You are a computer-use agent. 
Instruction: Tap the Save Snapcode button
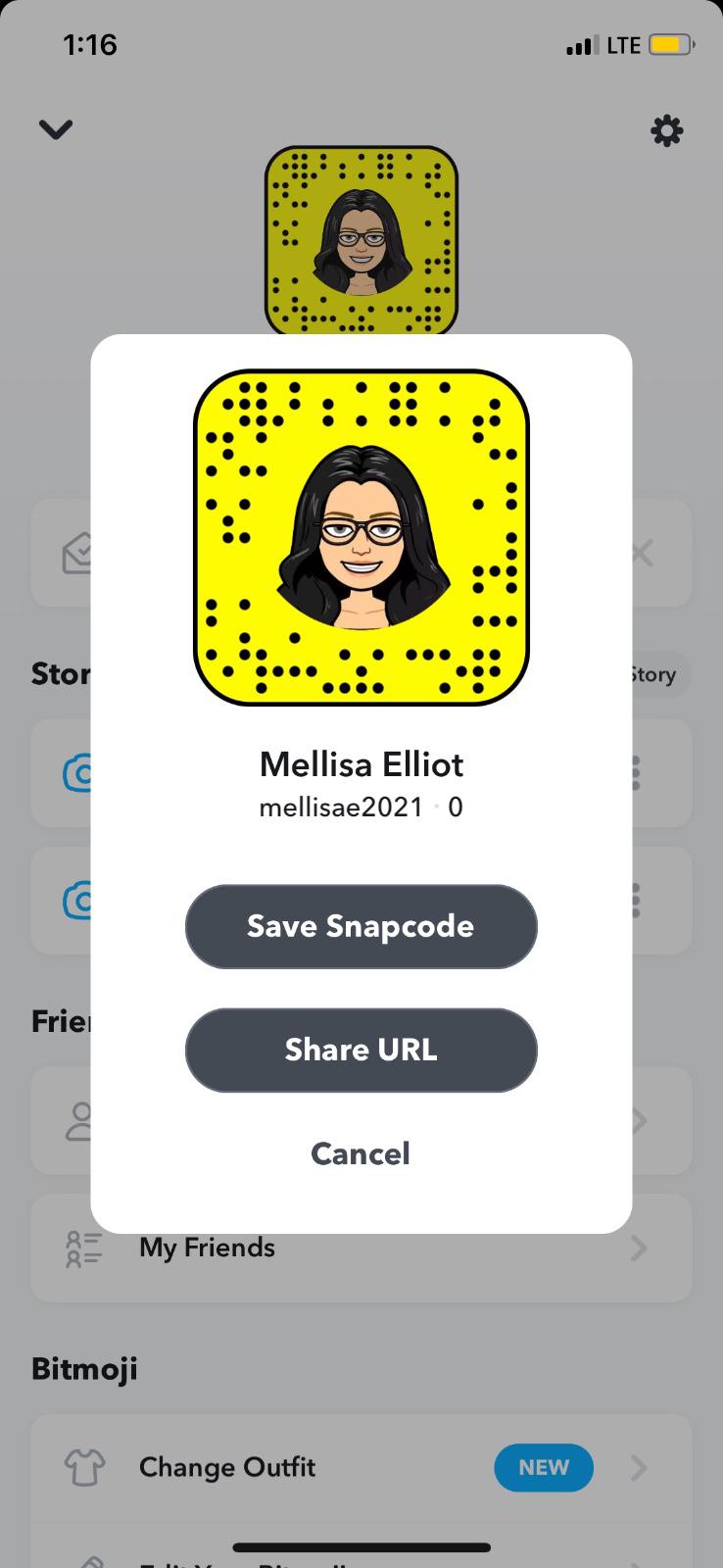click(x=361, y=926)
